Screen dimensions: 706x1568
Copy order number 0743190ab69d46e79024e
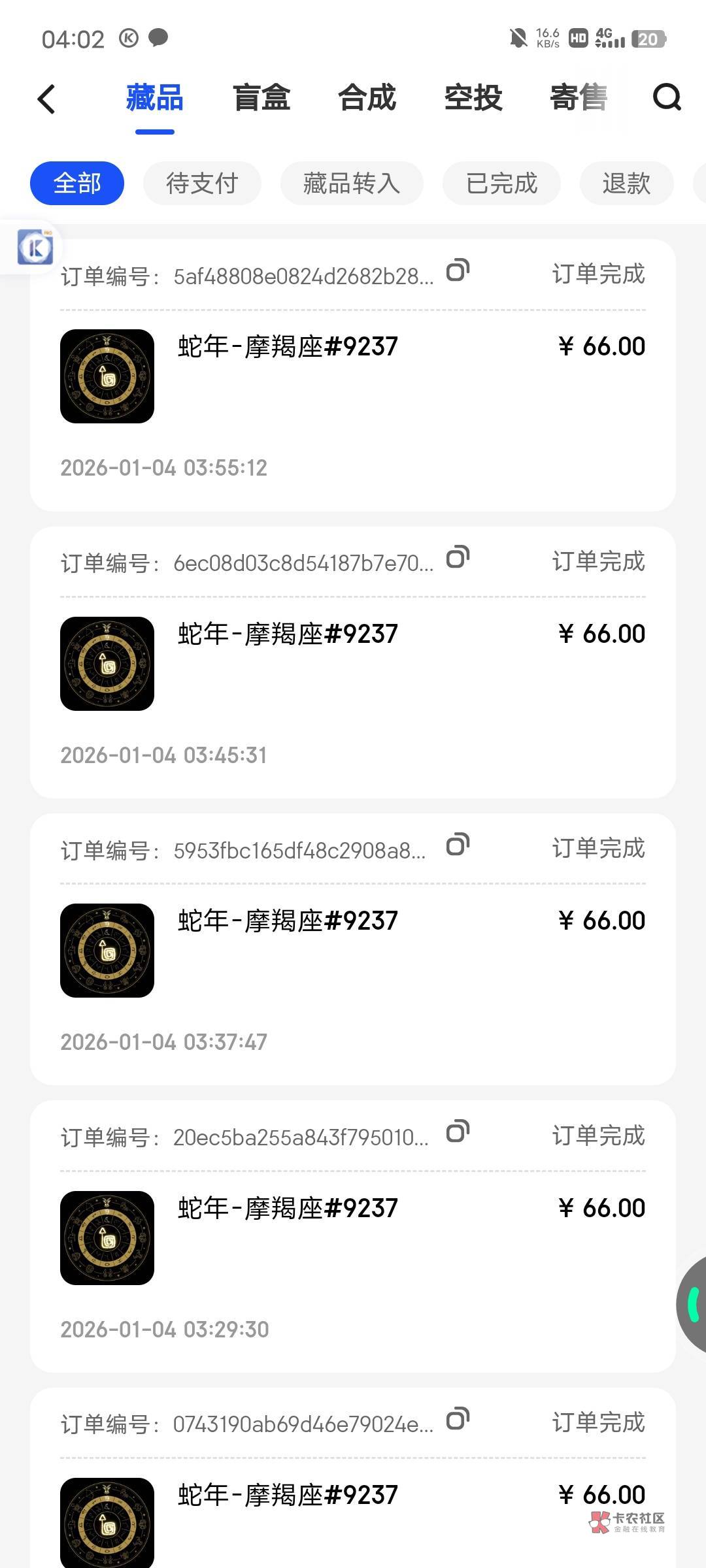pos(458,1419)
